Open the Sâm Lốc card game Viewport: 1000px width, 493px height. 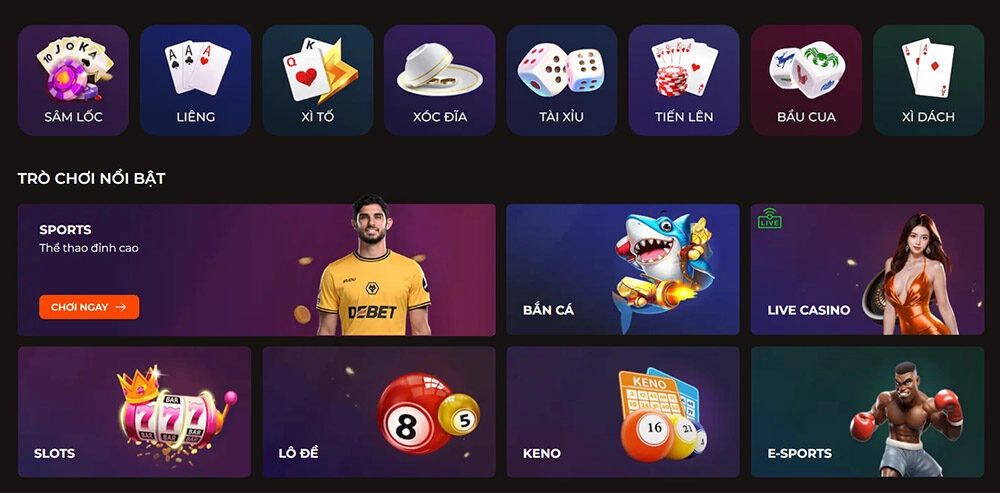point(73,80)
